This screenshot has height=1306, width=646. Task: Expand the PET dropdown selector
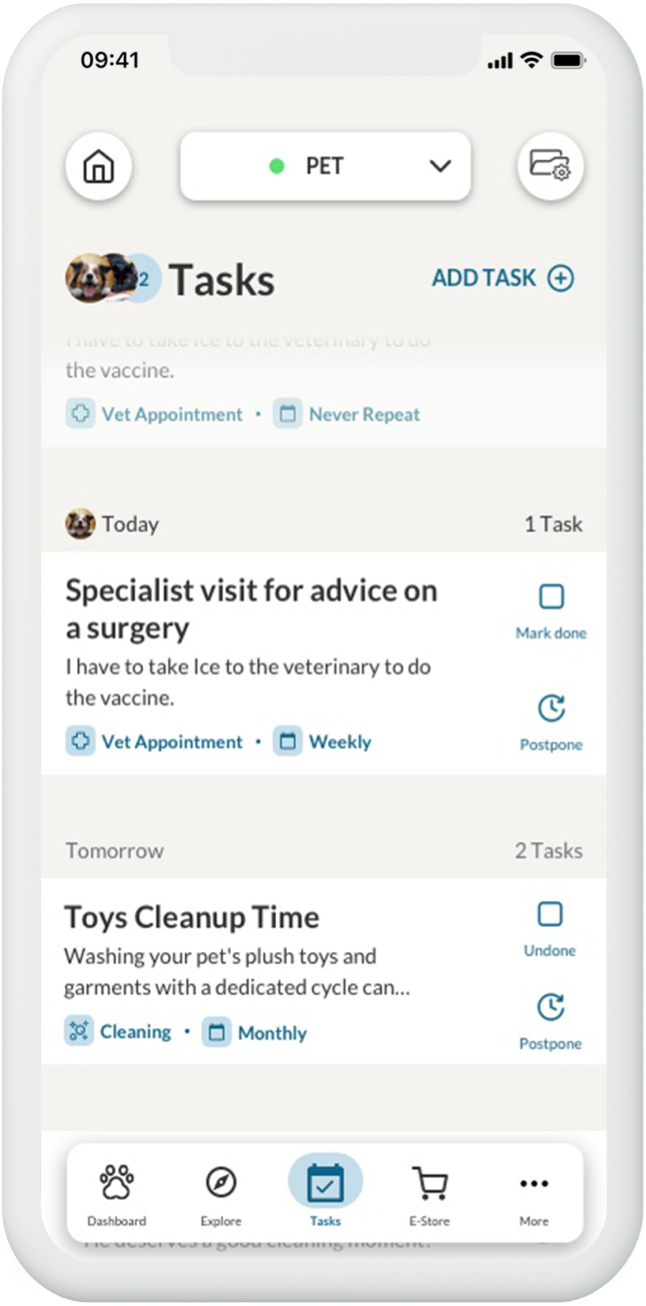tap(325, 166)
